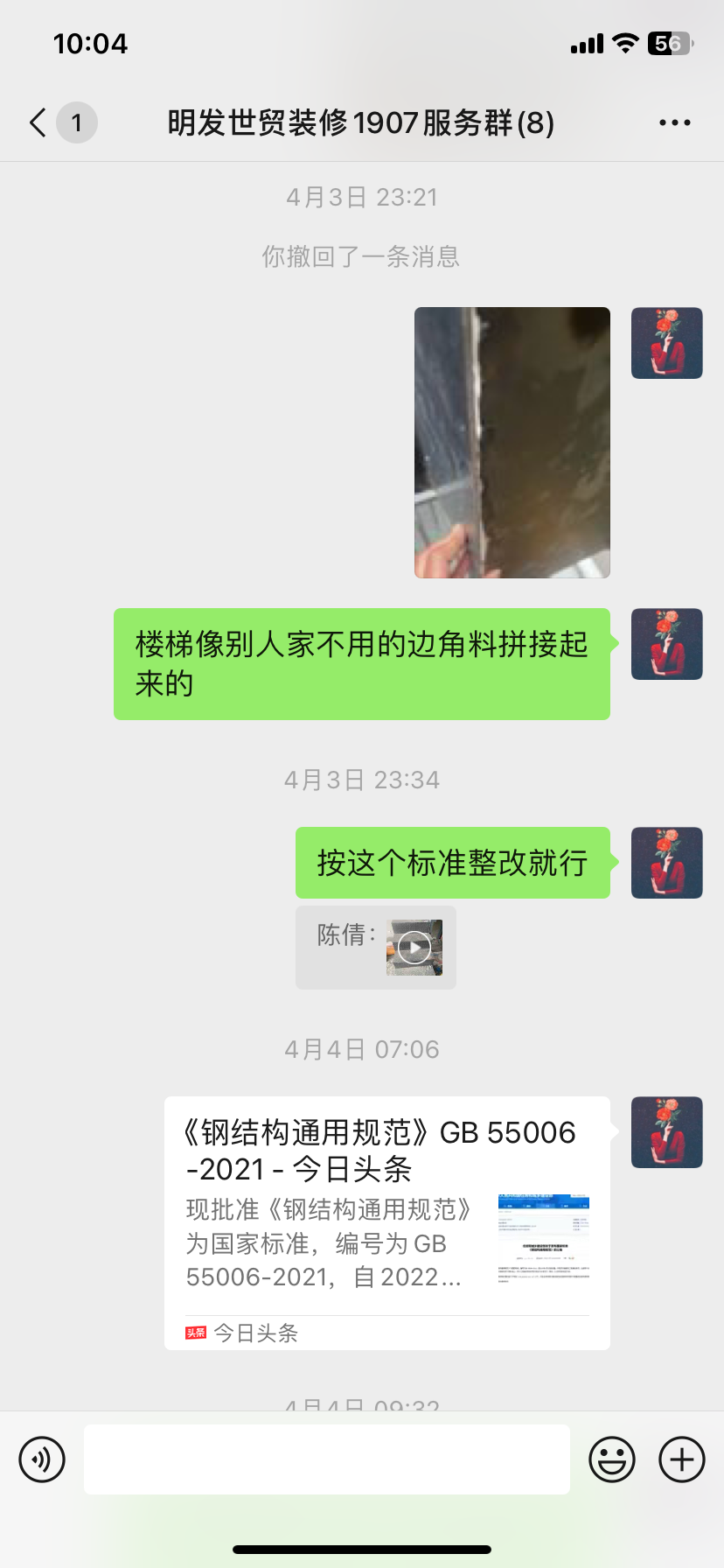Screen dimensions: 724x1568
Task: Open the emoji picker
Action: click(611, 1459)
